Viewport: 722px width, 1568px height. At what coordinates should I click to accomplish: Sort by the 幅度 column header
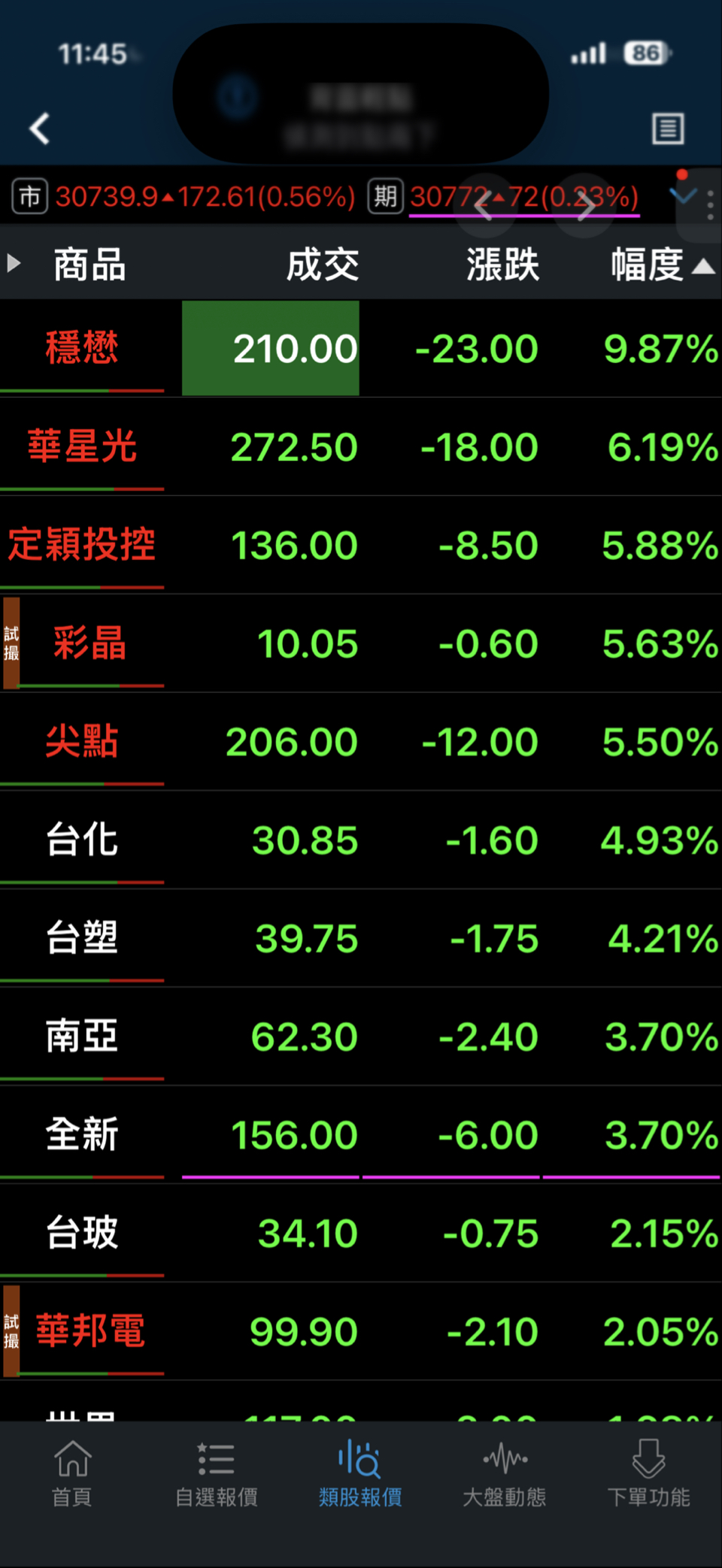point(662,265)
